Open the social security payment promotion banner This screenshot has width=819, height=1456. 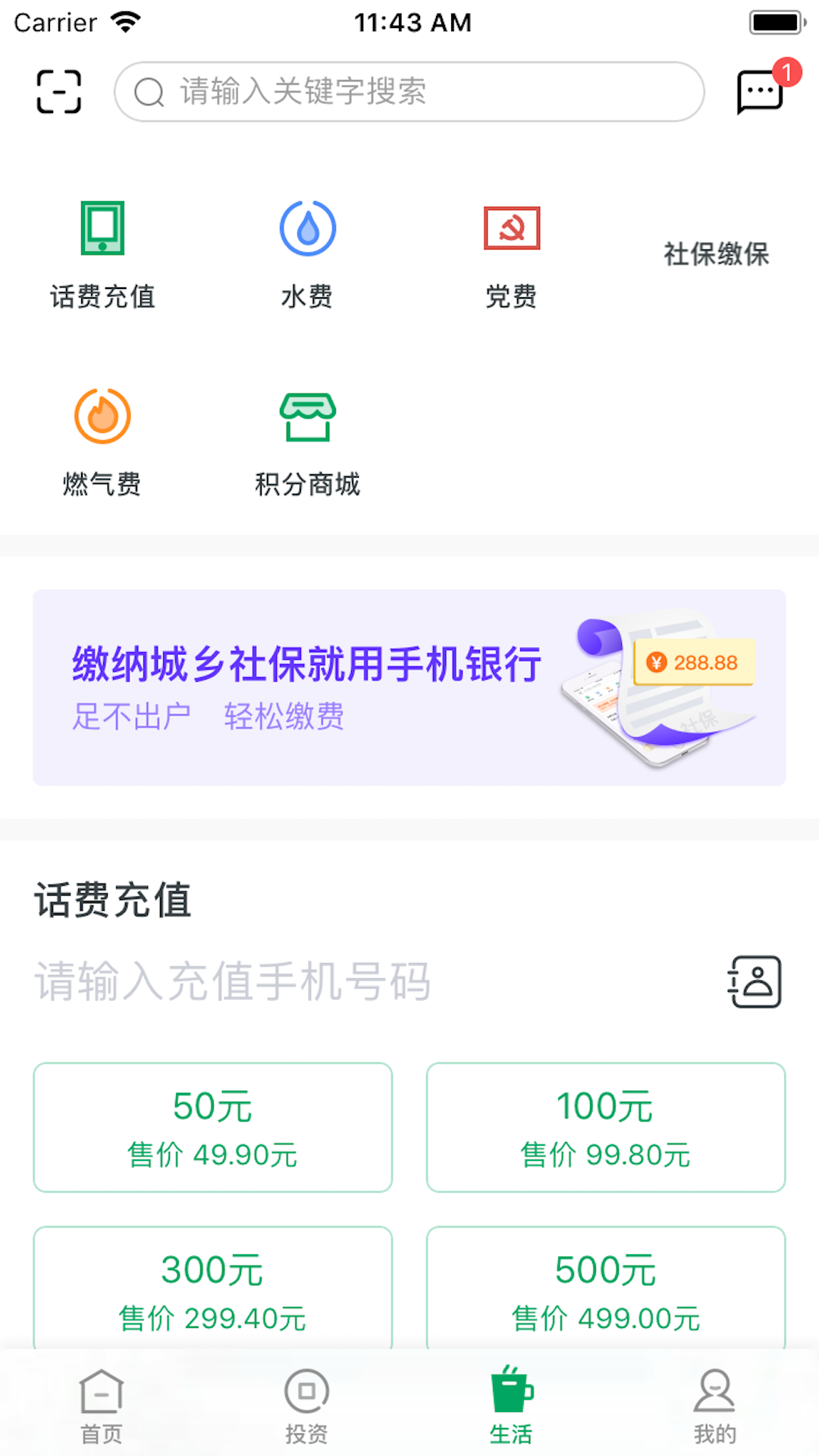409,686
